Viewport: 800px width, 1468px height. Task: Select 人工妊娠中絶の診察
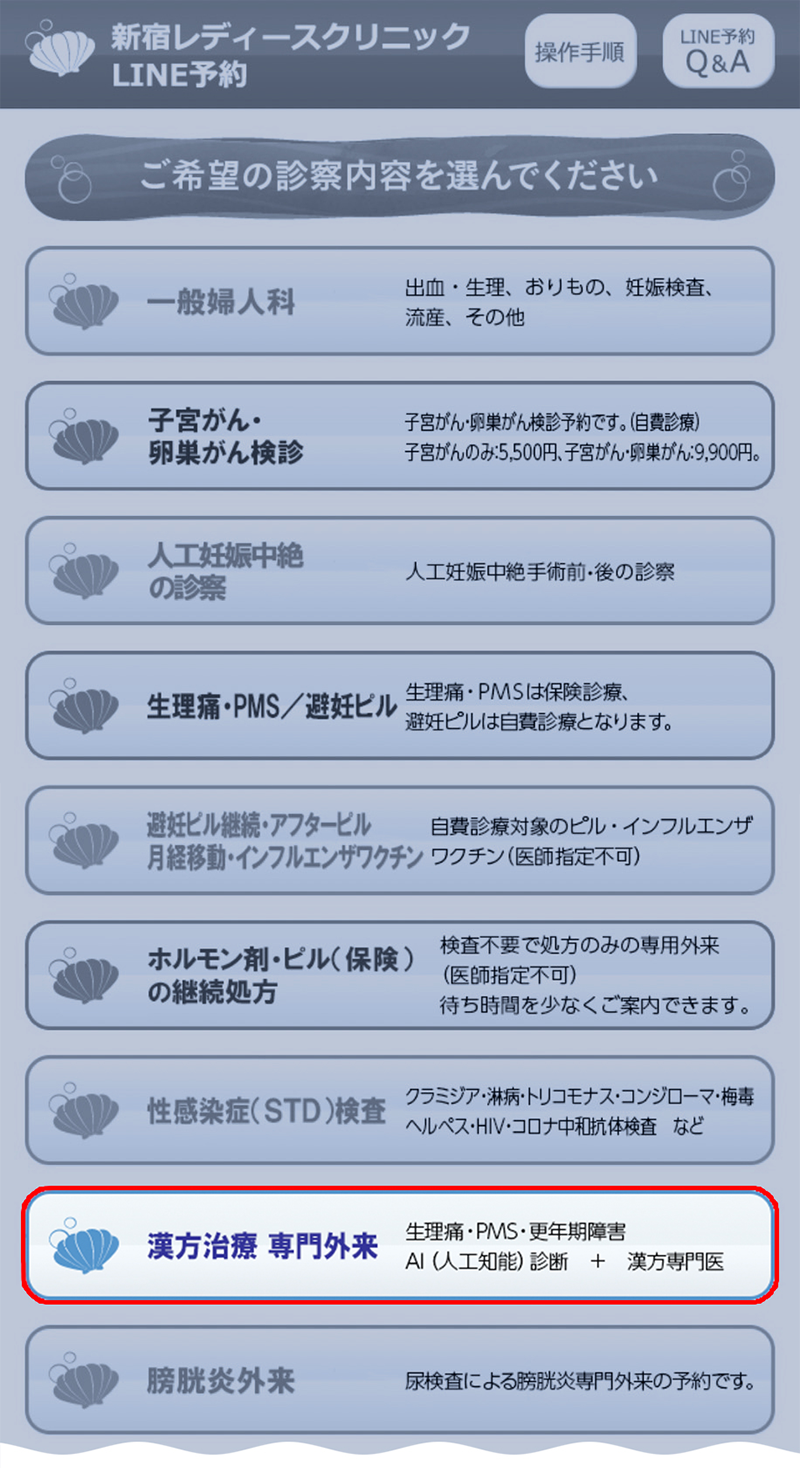pyautogui.click(x=400, y=571)
